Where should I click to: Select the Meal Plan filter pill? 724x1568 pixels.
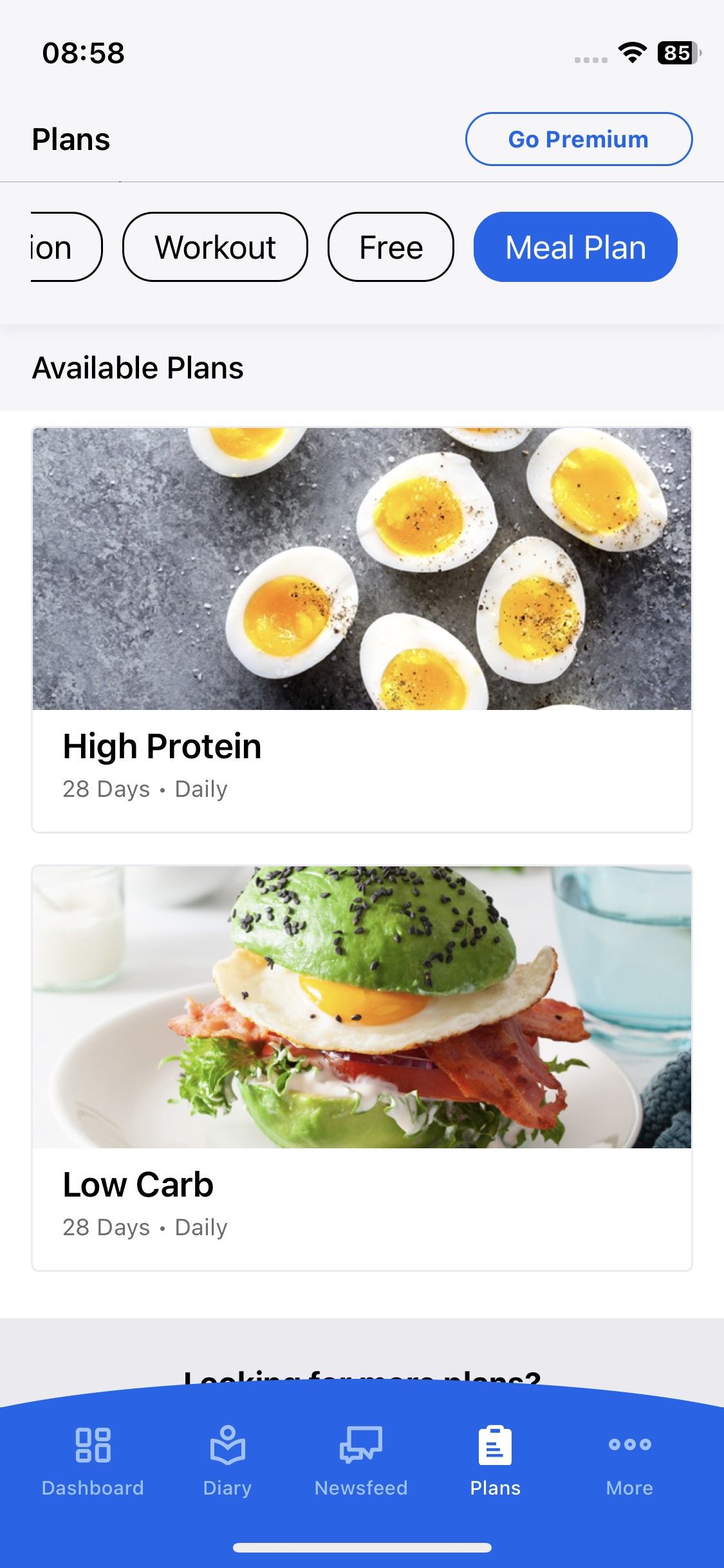[575, 247]
